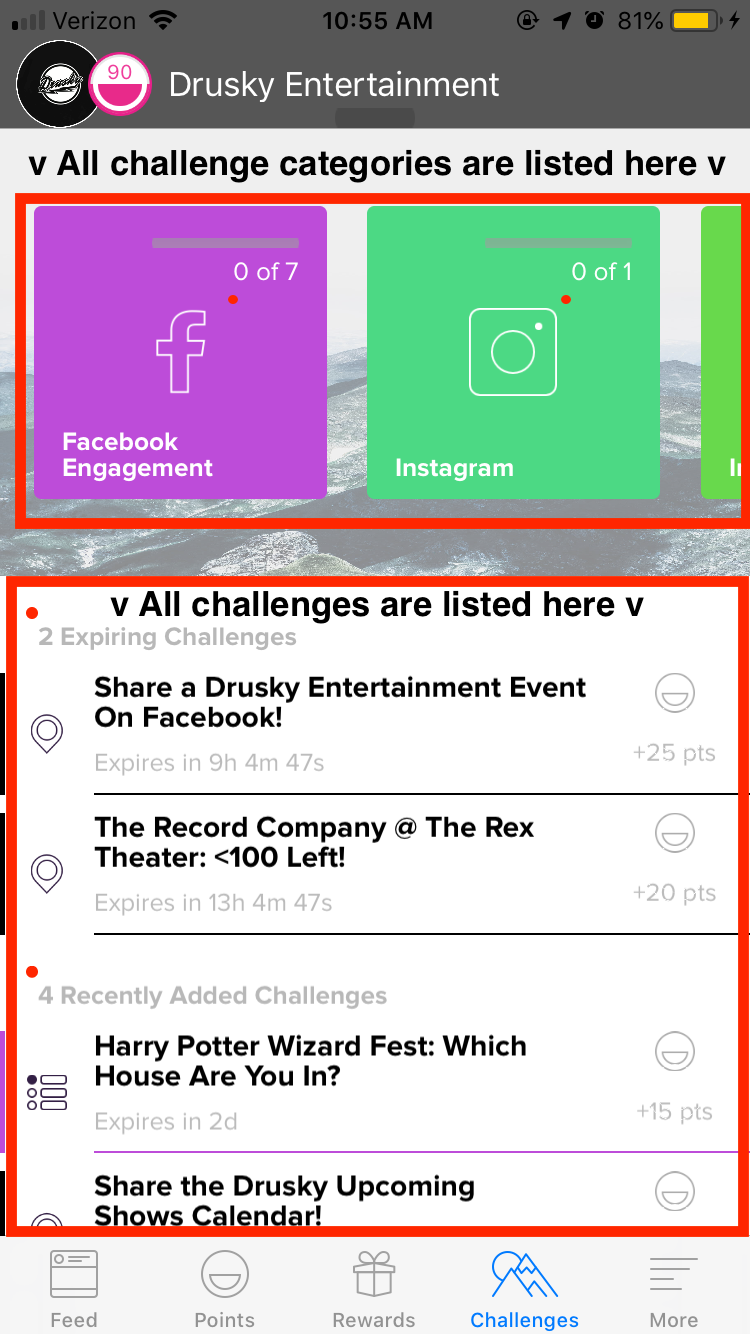This screenshot has height=1334, width=750.
Task: Select the Challenges tab
Action: point(524,1288)
